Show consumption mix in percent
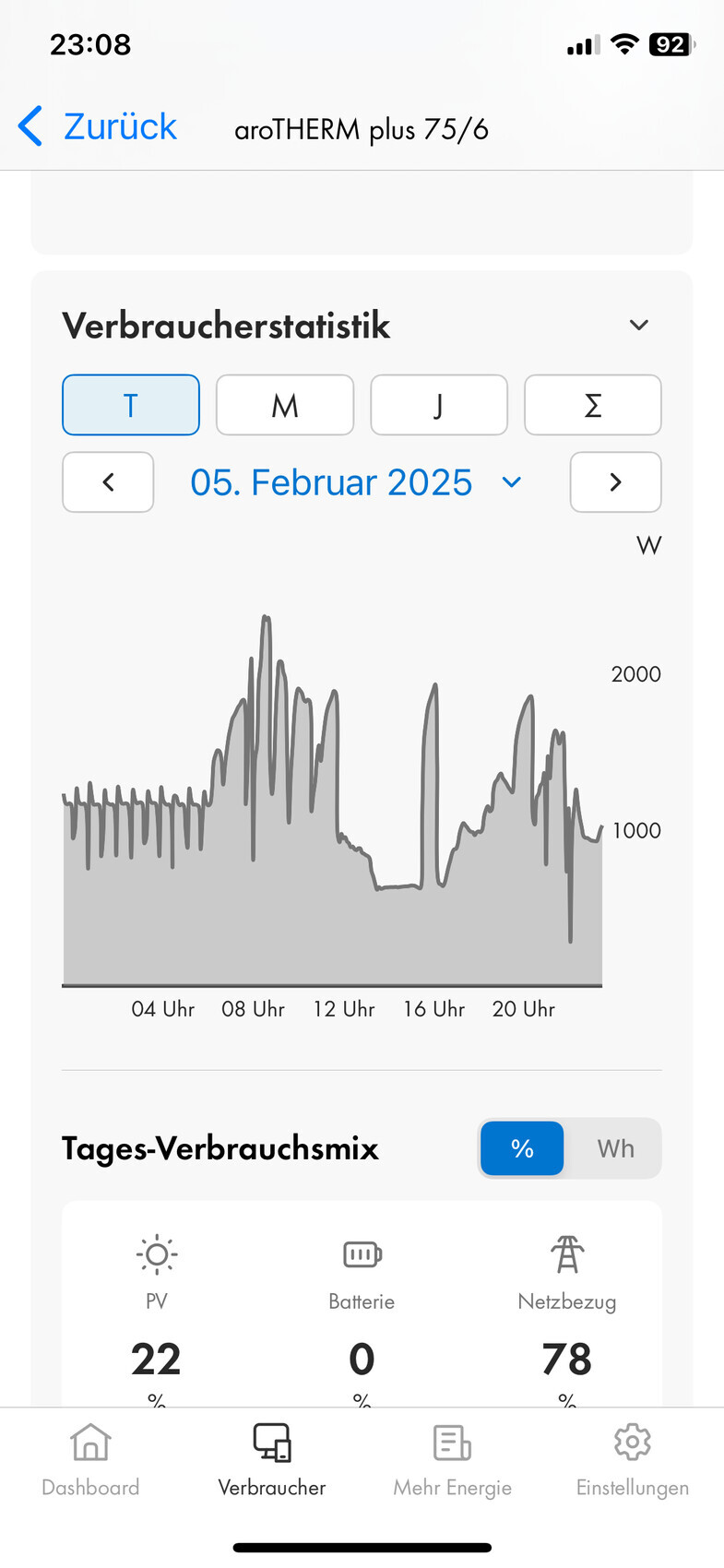The image size is (724, 1568). pyautogui.click(x=522, y=1148)
